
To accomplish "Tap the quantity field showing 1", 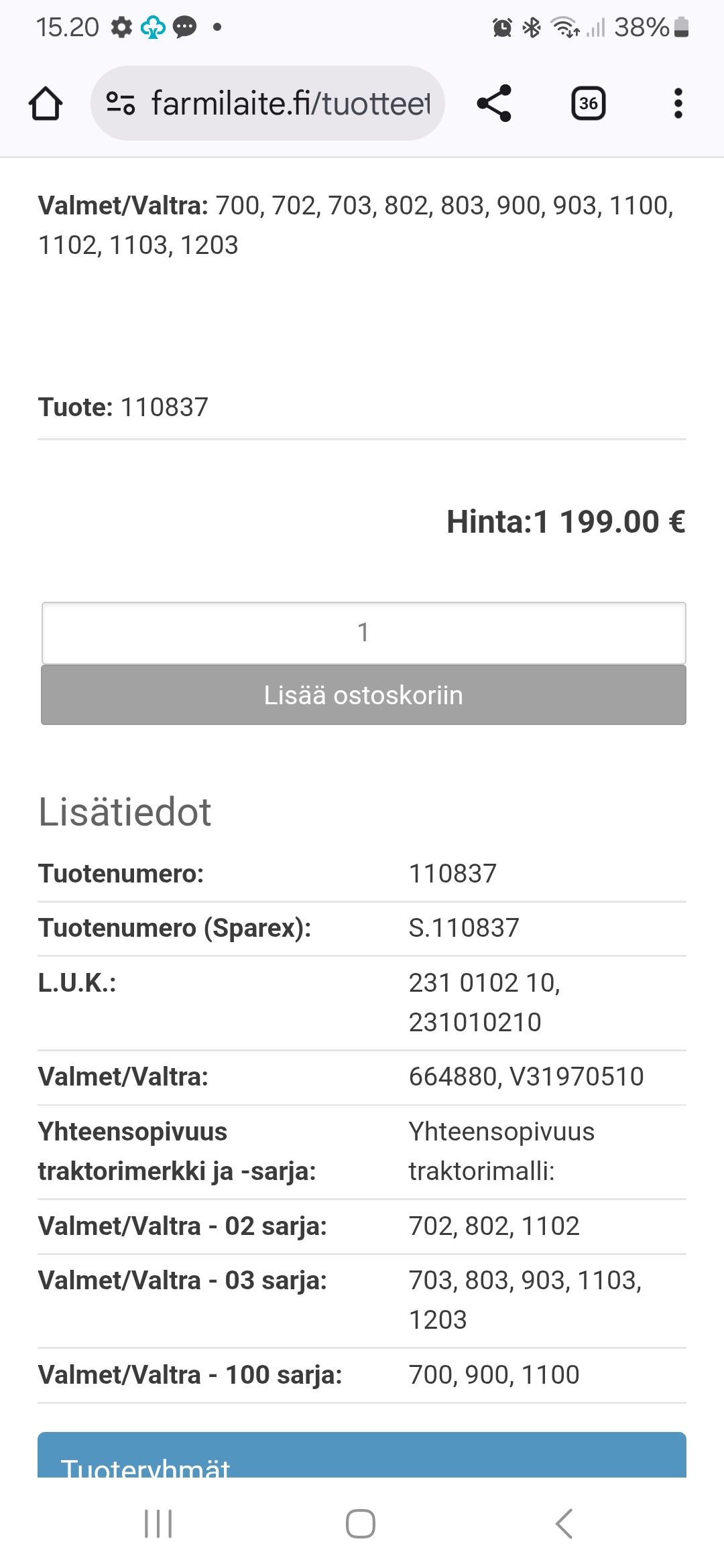I will [363, 633].
